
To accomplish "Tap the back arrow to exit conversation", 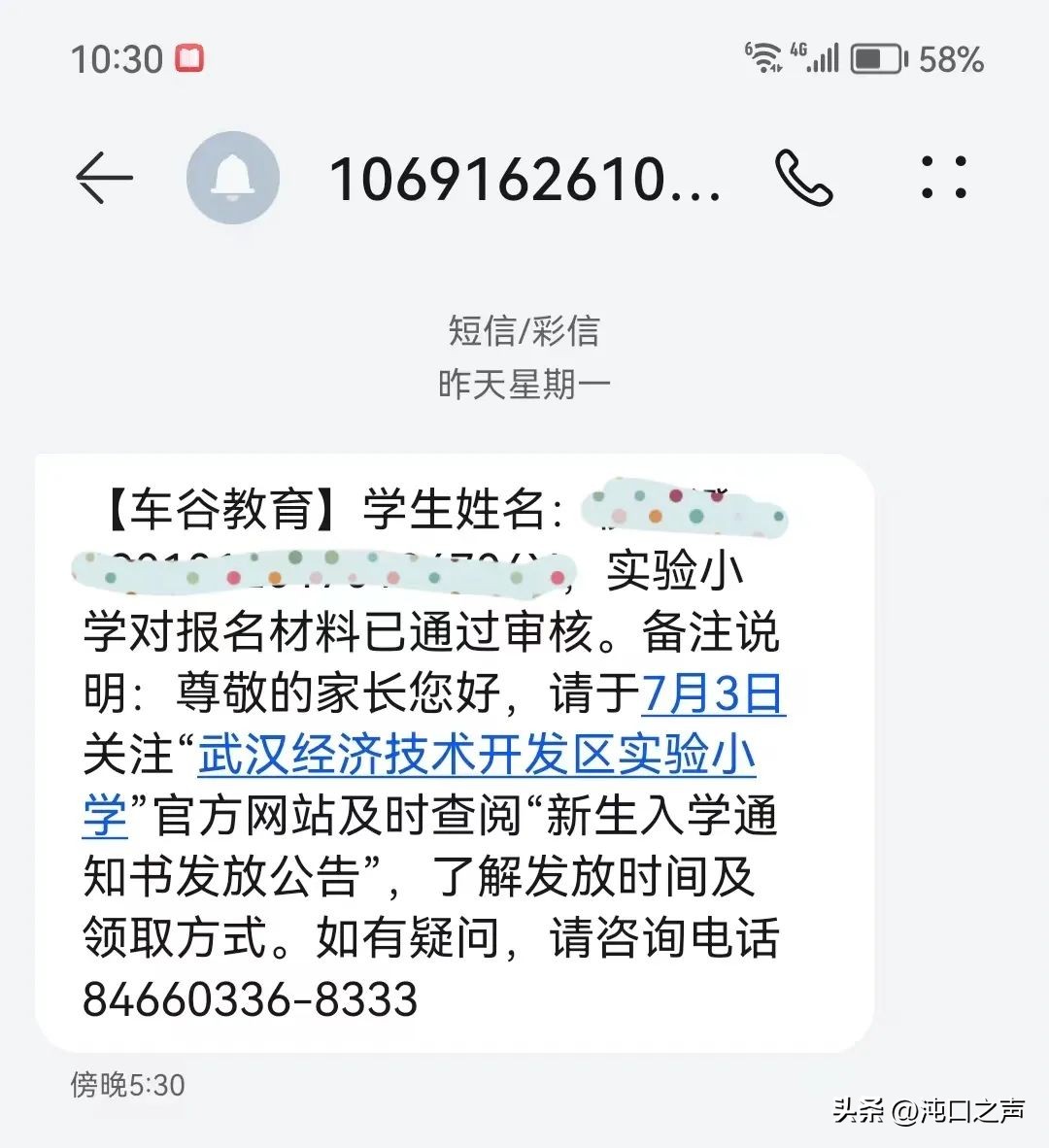I will pyautogui.click(x=104, y=180).
